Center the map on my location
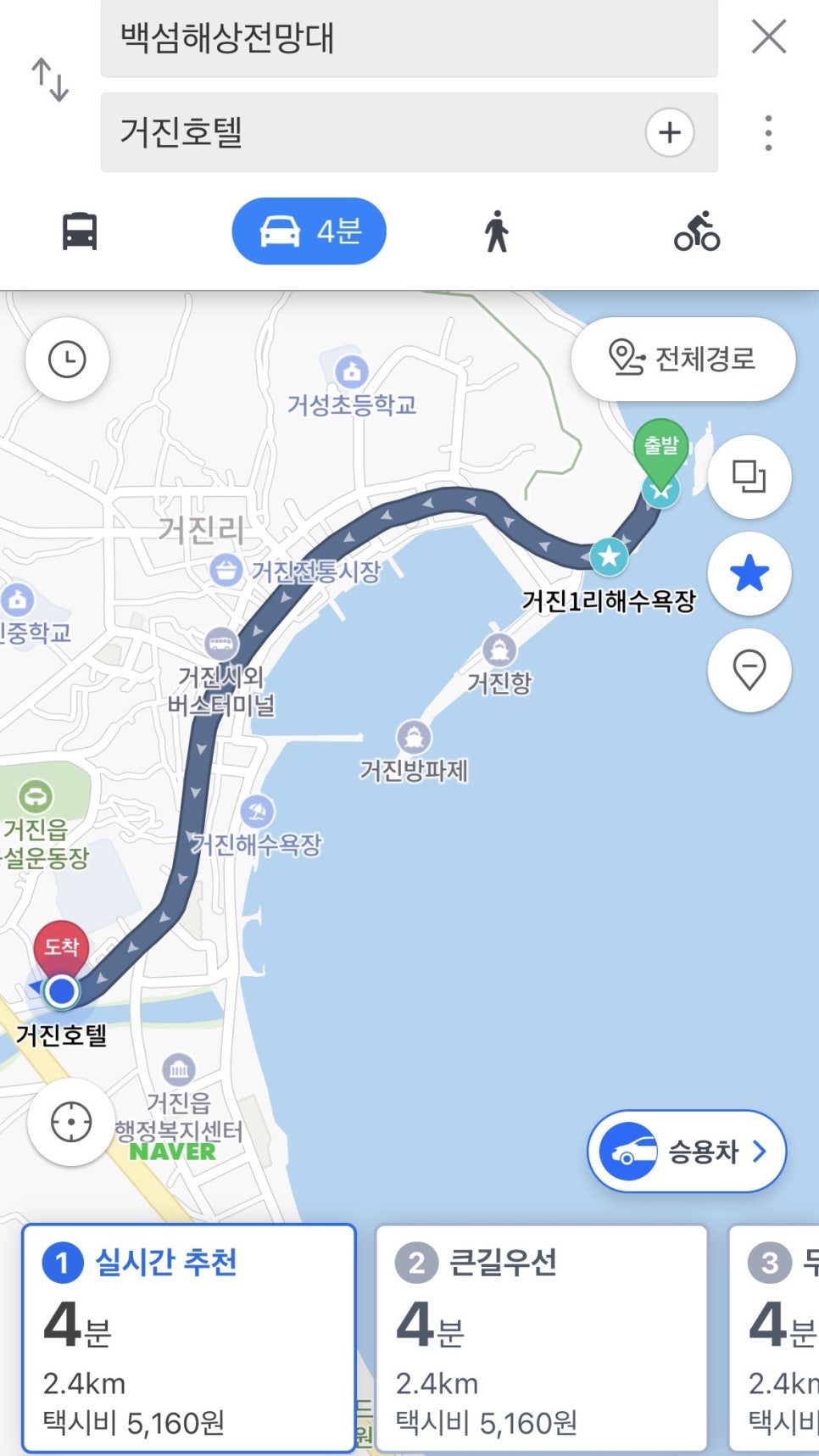The image size is (819, 1456). (x=71, y=1123)
